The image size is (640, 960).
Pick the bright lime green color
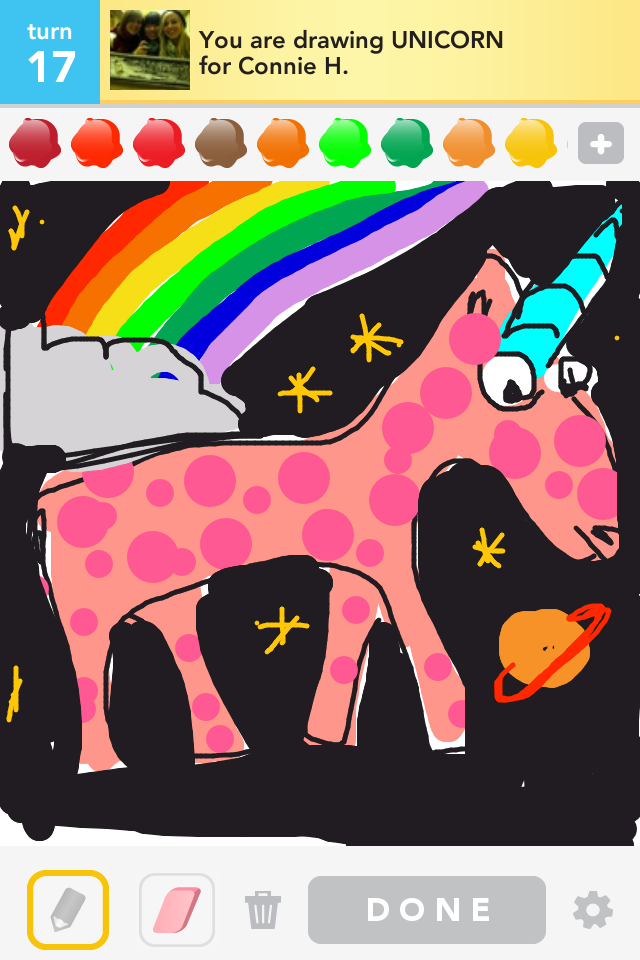(x=344, y=142)
